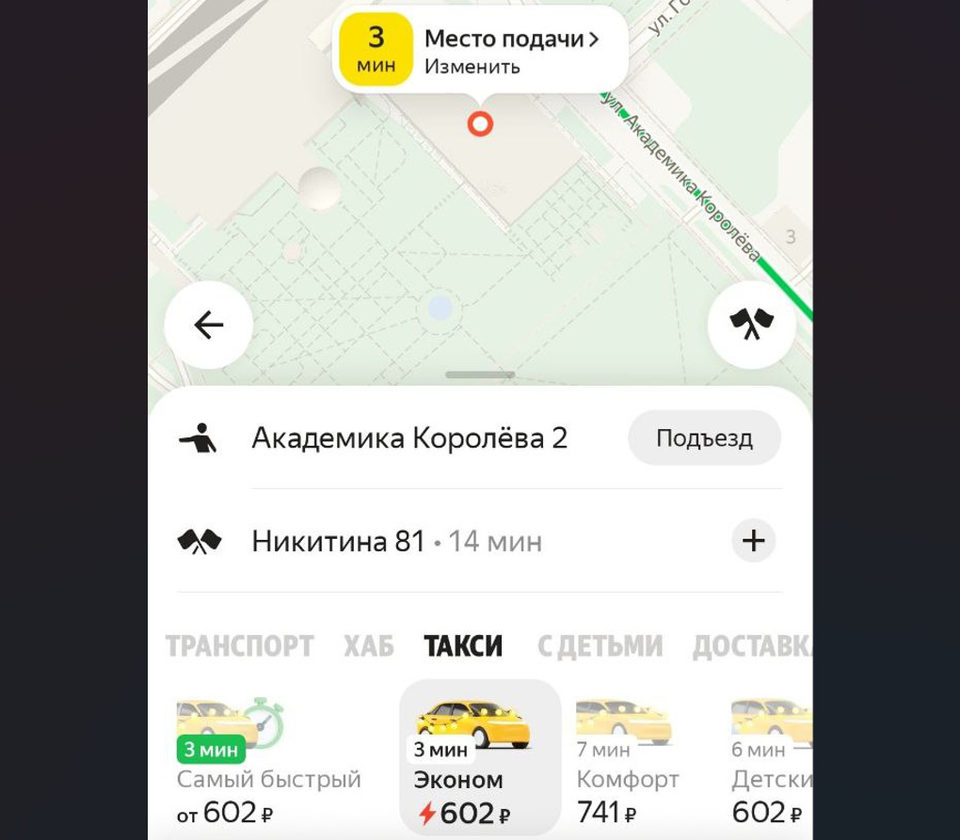960x840 pixels.
Task: Open the Доставка tab
Action: point(750,646)
